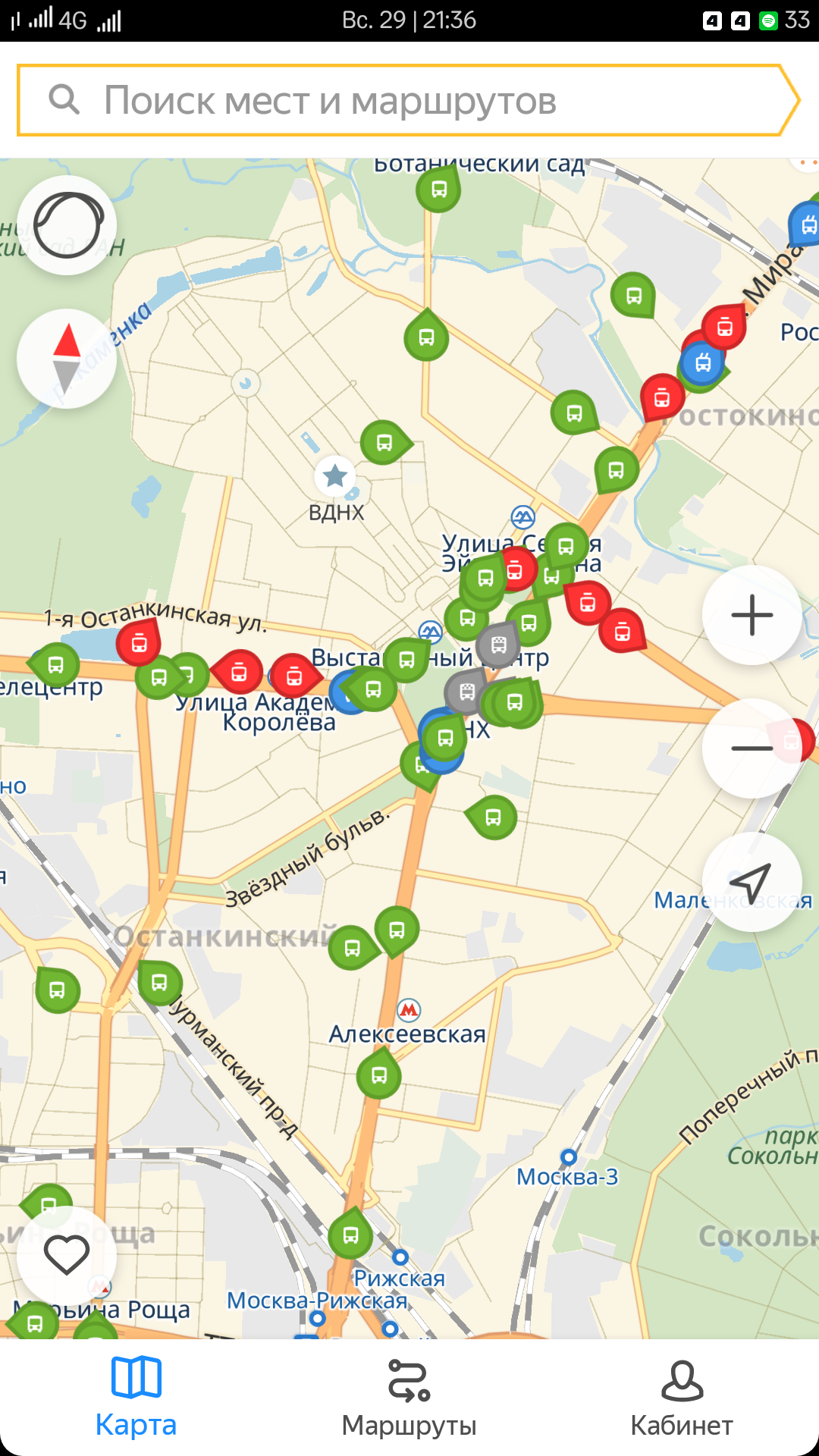
Task: Open favorites with the heart button
Action: point(67,1254)
